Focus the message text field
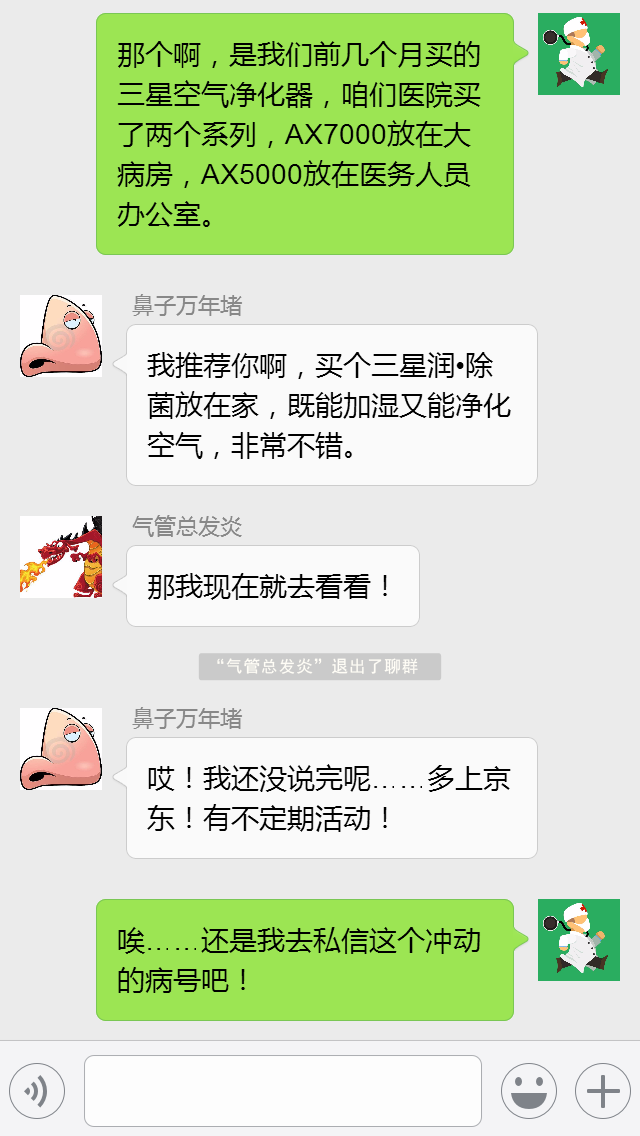Viewport: 640px width, 1136px height. (283, 1091)
